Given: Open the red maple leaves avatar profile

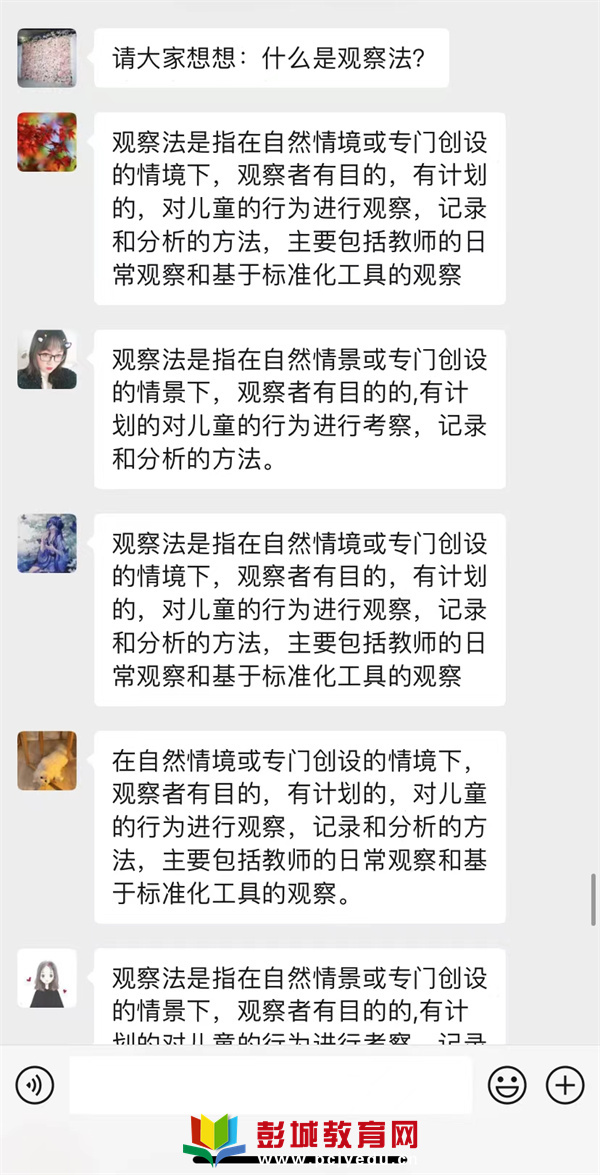Looking at the screenshot, I should 47,142.
